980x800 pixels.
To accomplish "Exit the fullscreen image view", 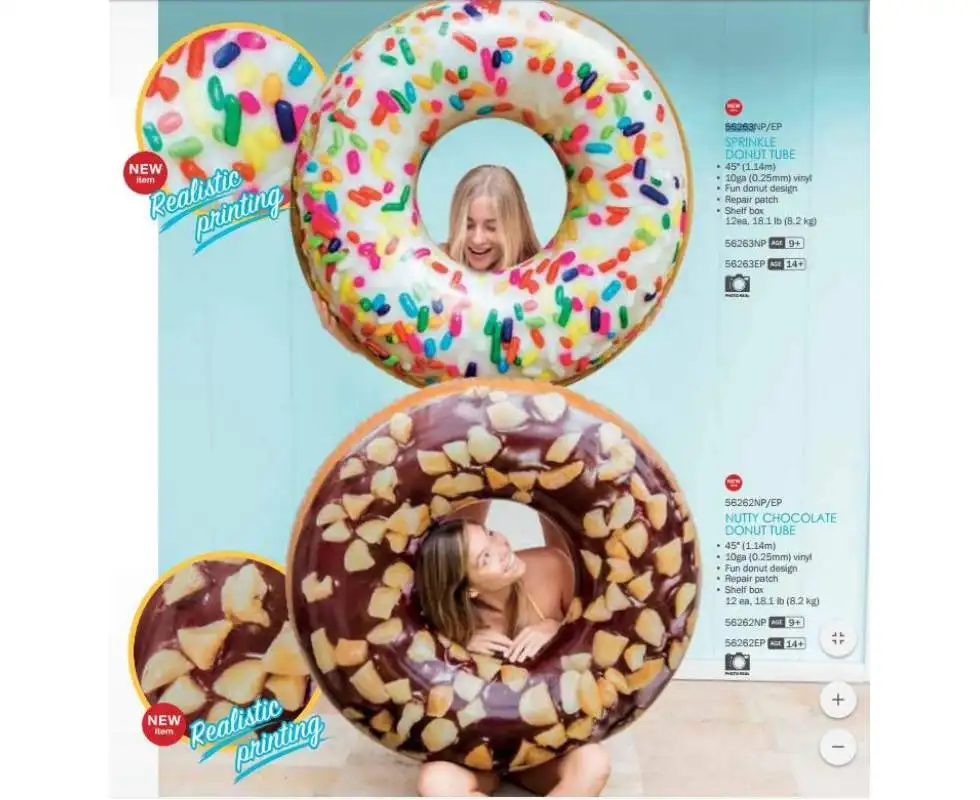I will [x=838, y=638].
